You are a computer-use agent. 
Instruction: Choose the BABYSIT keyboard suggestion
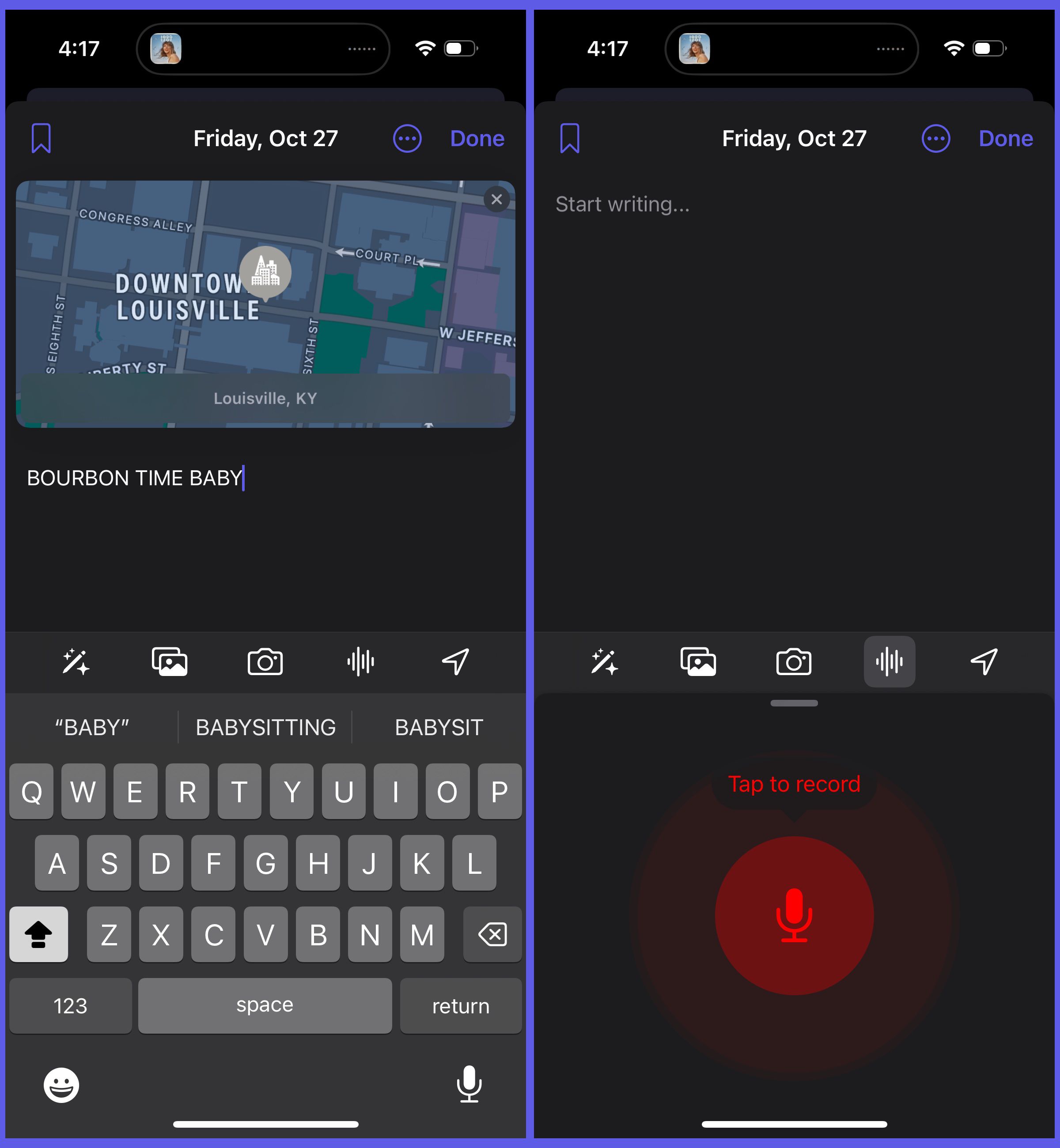coord(439,727)
